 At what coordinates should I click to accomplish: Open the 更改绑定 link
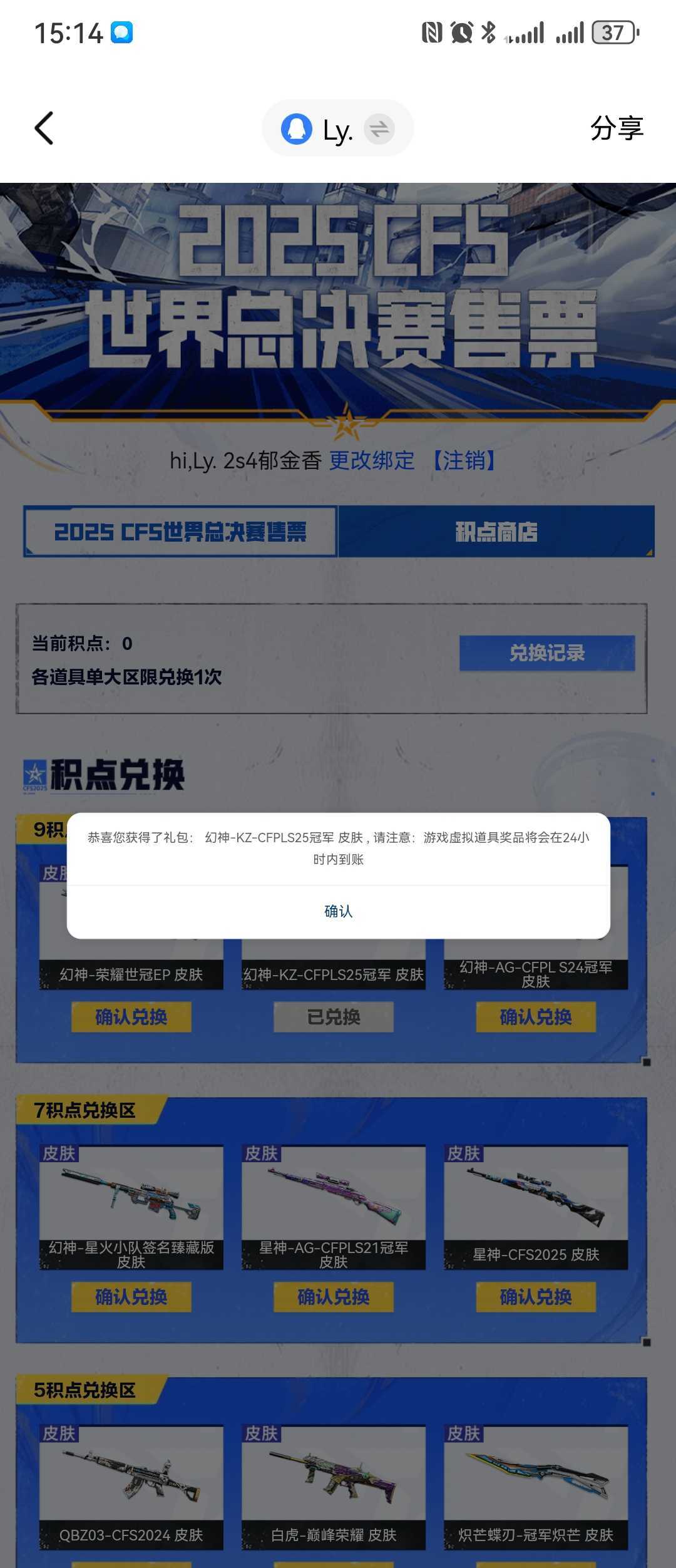point(372,460)
